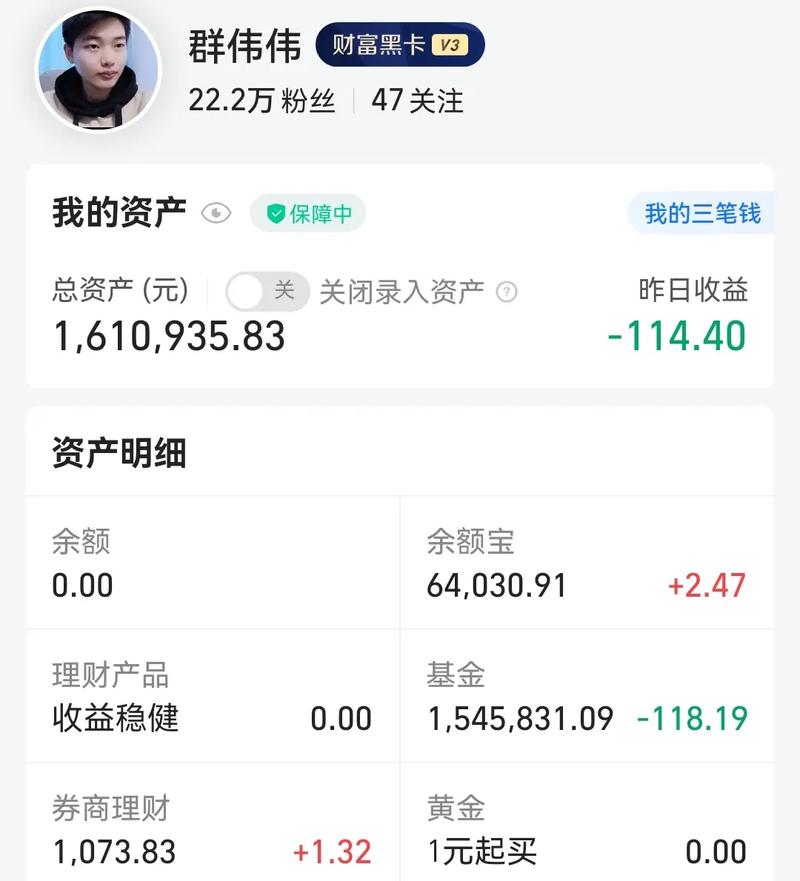View the 22.2万 粉丝 followers list
Image resolution: width=800 pixels, height=881 pixels.
click(x=261, y=100)
